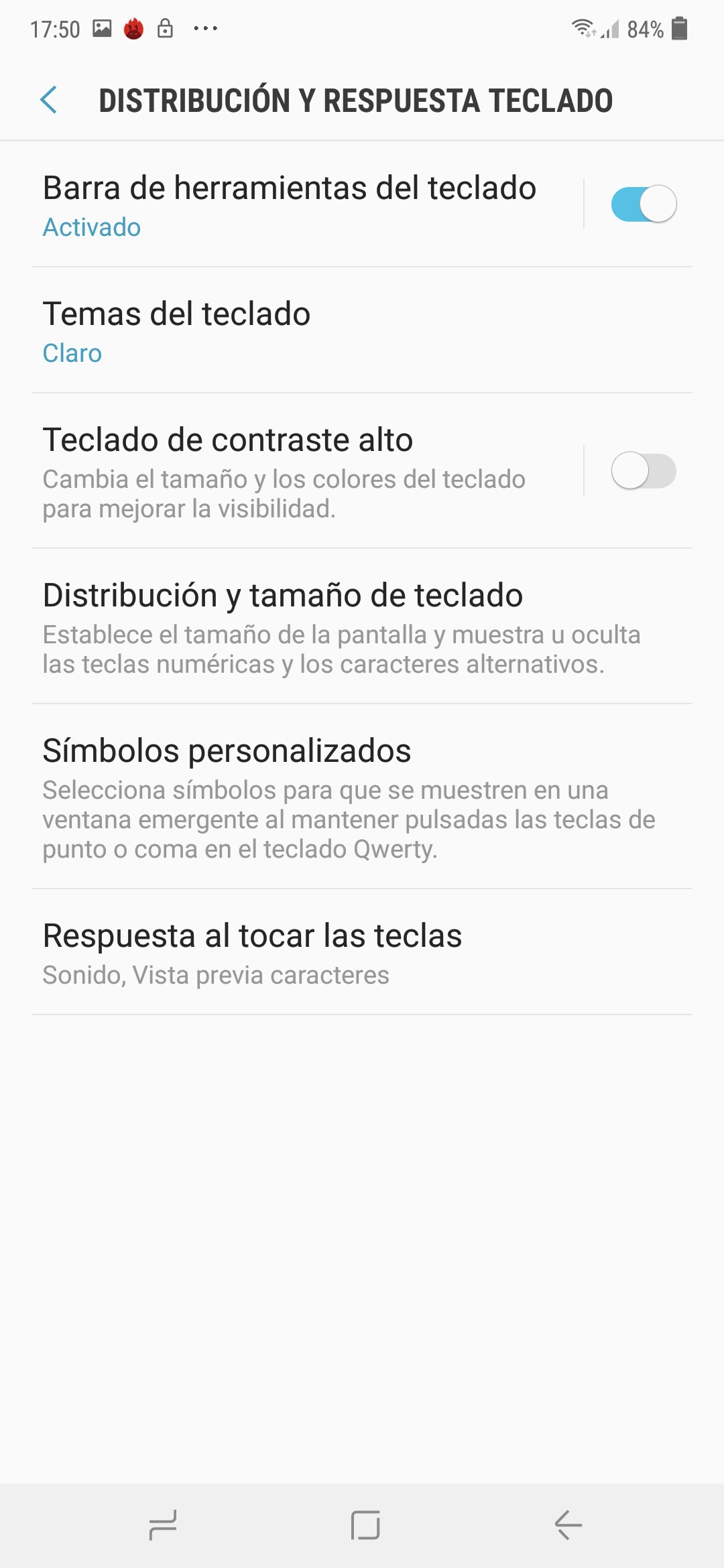
Task: Open Respuesta al tocar las teclas
Action: (362, 952)
